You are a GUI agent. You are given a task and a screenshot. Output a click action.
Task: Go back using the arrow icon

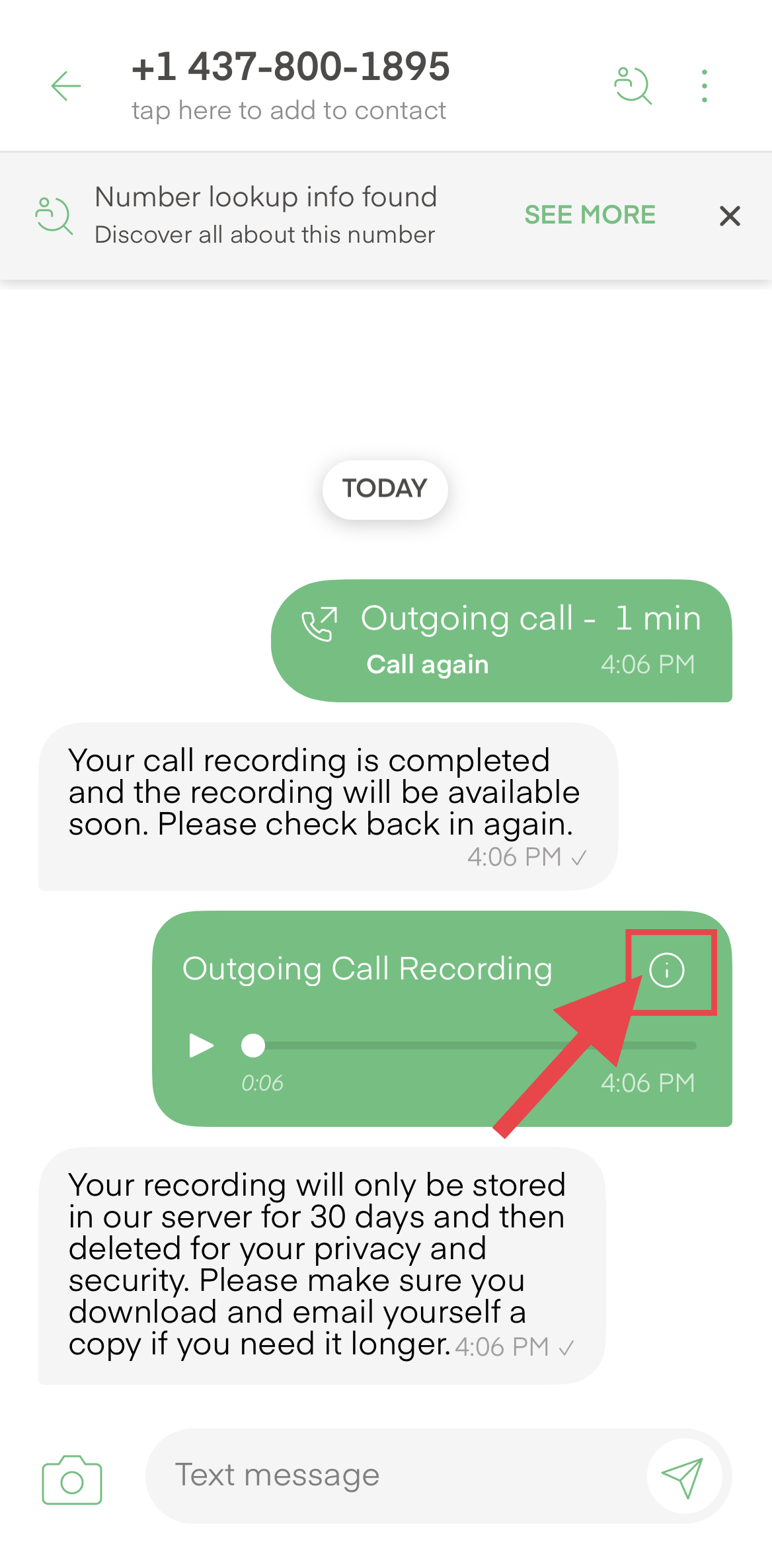66,86
